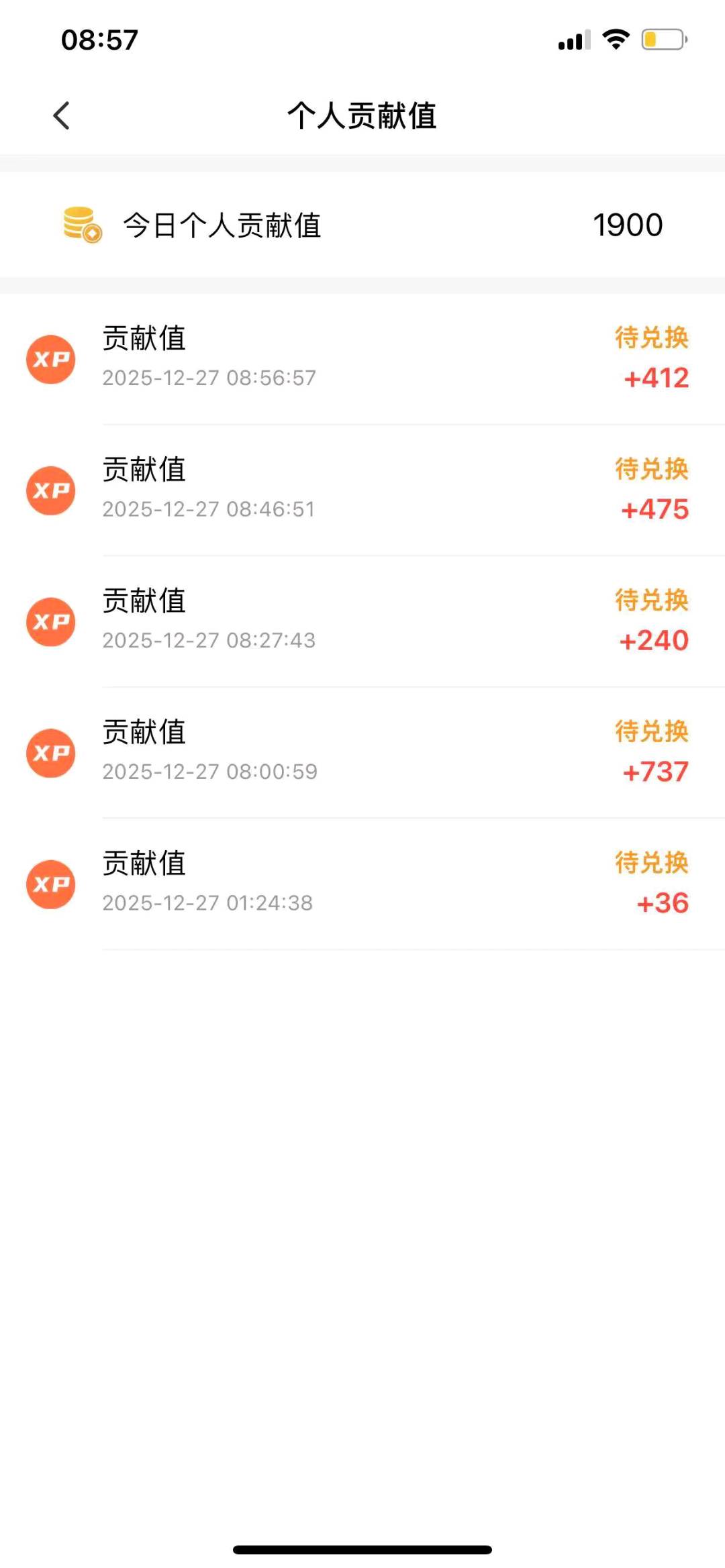Click the 1900 total contribution value

pyautogui.click(x=627, y=224)
